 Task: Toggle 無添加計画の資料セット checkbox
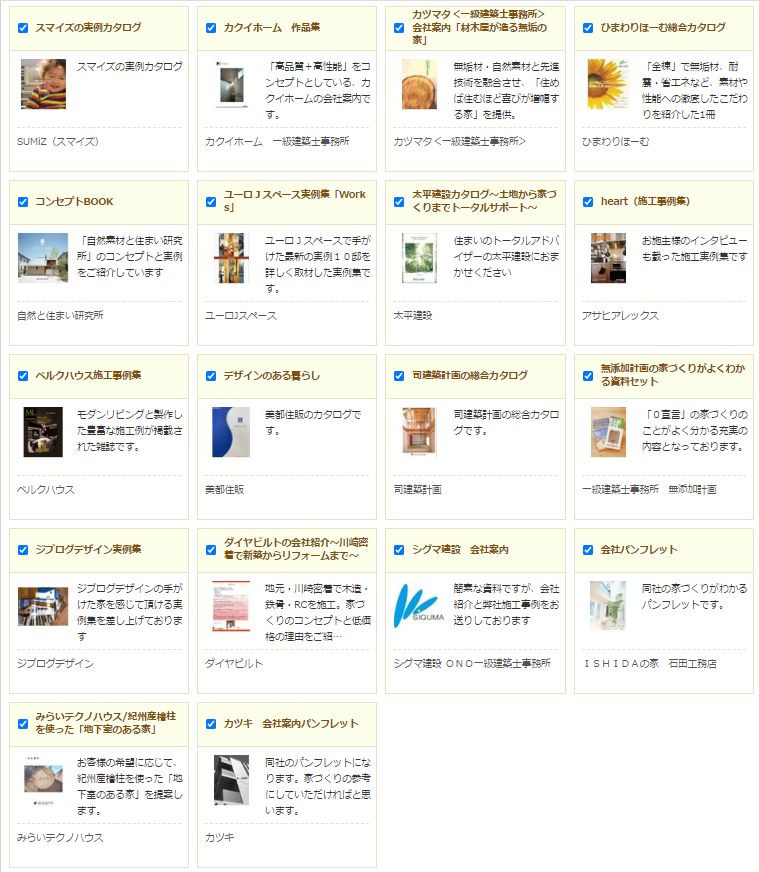pos(587,376)
